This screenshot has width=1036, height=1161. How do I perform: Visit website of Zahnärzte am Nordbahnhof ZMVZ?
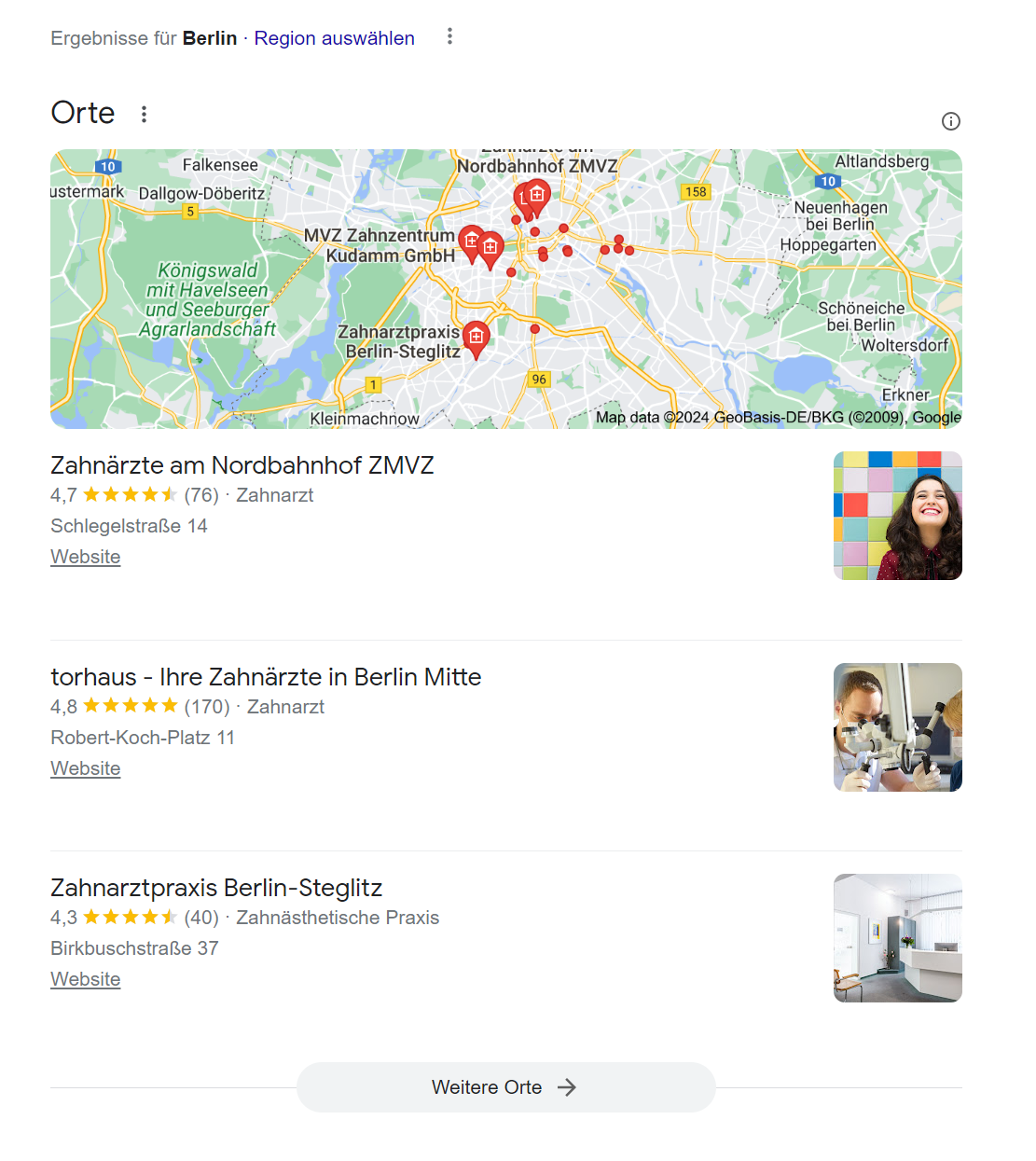coord(85,557)
